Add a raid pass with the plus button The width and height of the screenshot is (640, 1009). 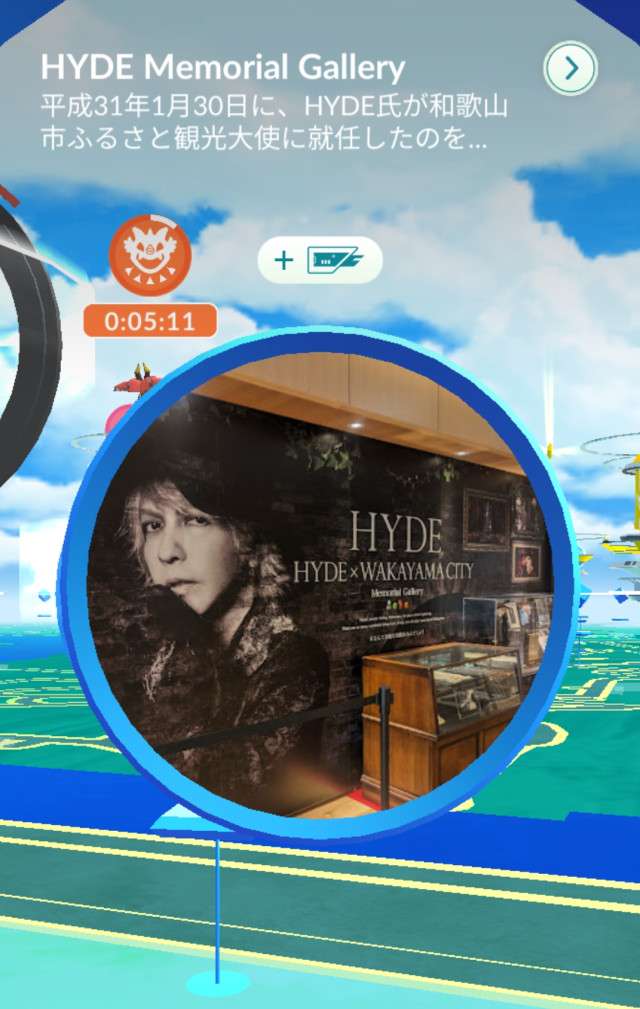pyautogui.click(x=319, y=260)
